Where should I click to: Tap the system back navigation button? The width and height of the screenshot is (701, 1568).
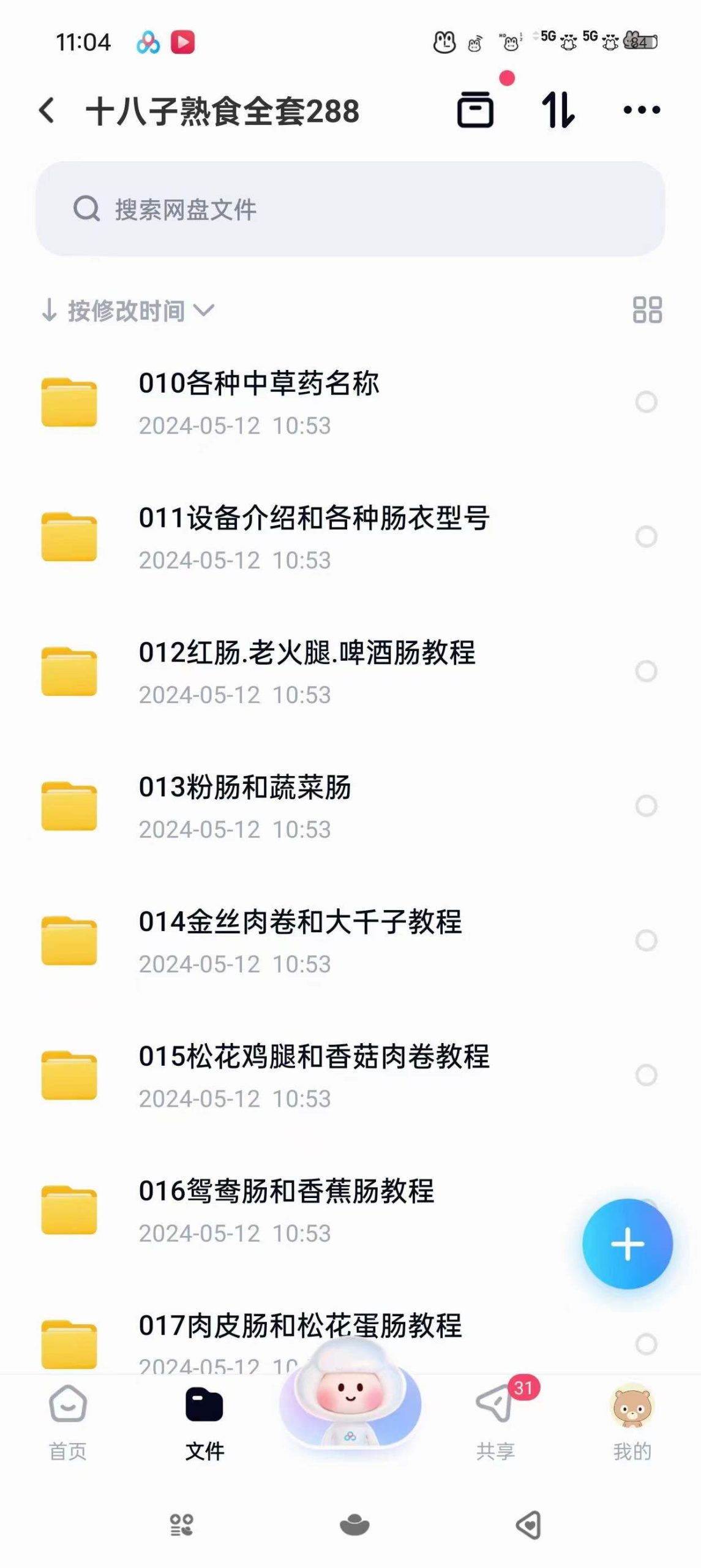point(528,1525)
